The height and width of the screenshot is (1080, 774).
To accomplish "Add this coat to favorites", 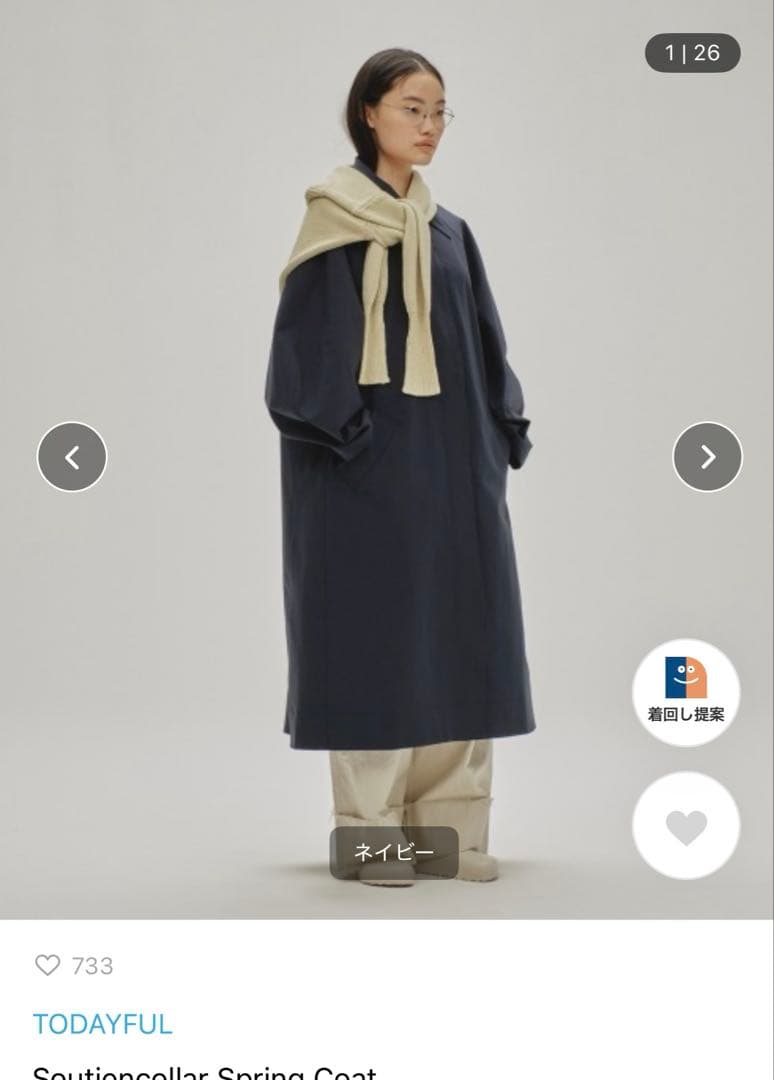I will (x=686, y=826).
